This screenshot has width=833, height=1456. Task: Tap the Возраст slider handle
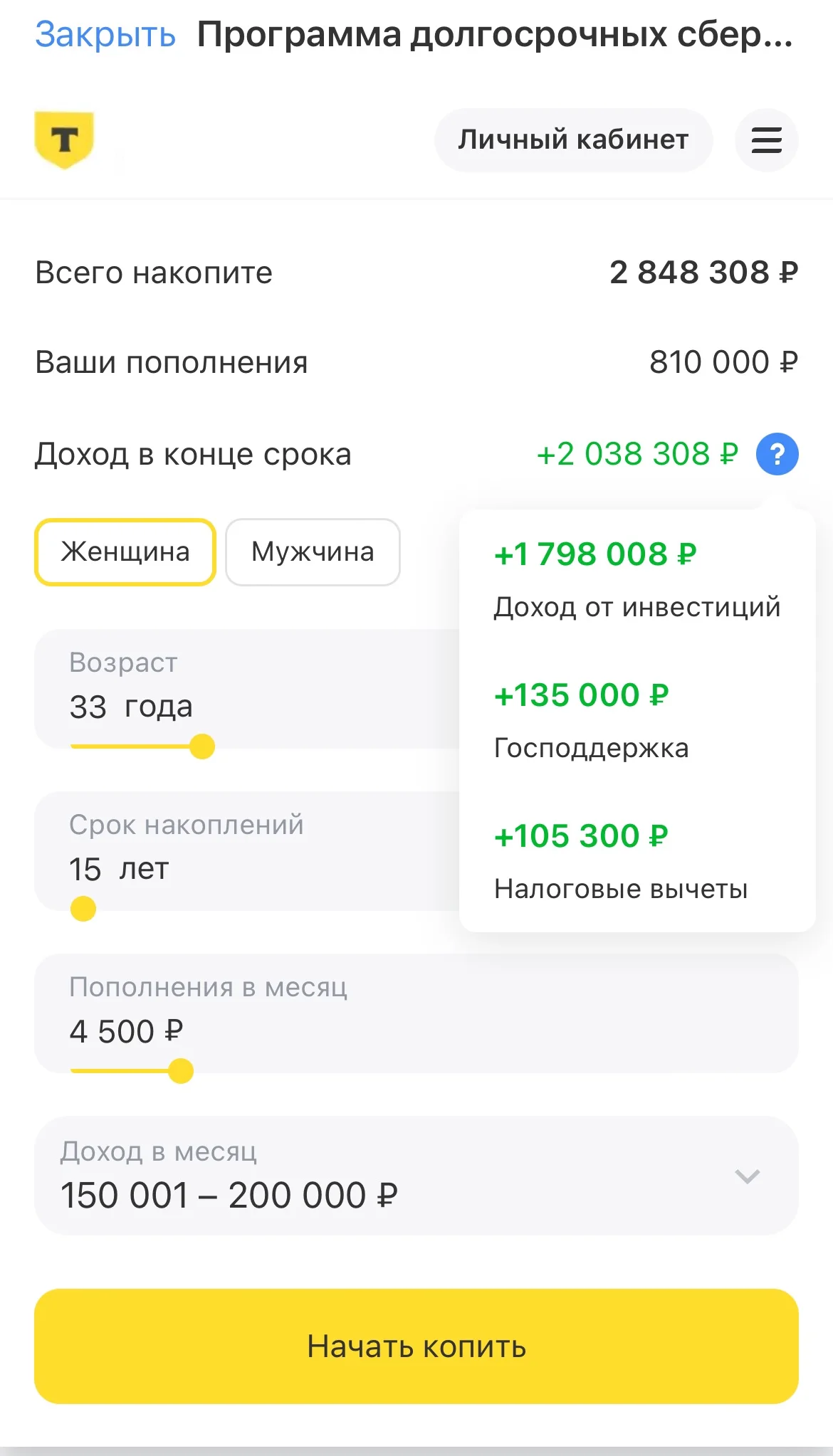tap(202, 747)
